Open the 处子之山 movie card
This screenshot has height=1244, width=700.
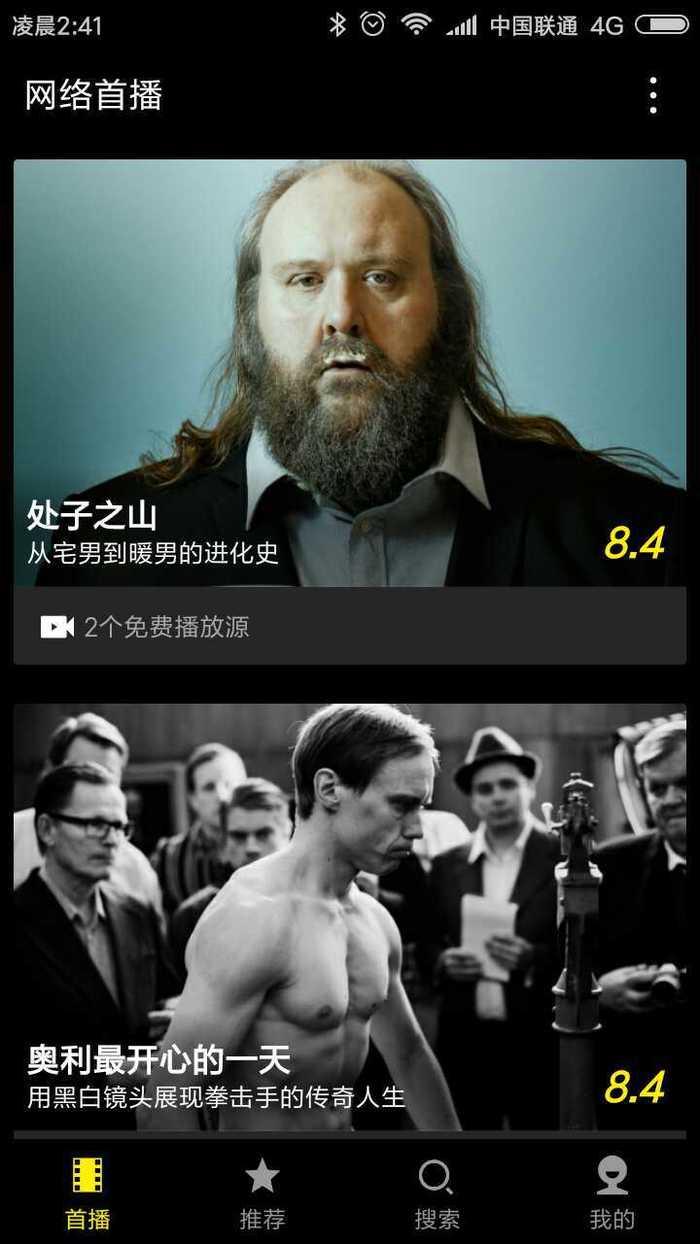point(350,373)
